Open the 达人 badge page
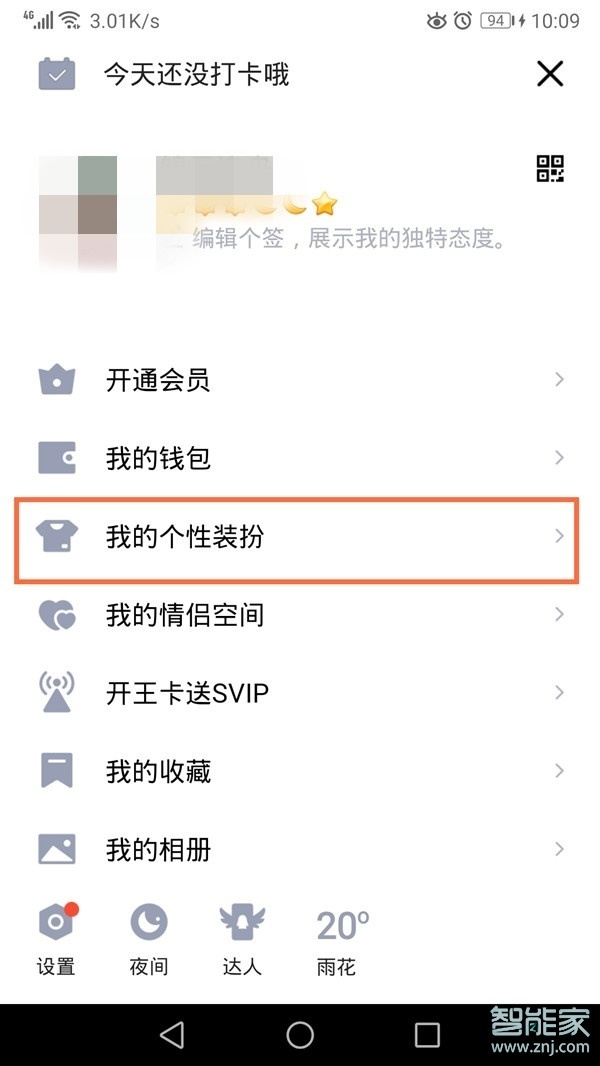 pos(240,940)
